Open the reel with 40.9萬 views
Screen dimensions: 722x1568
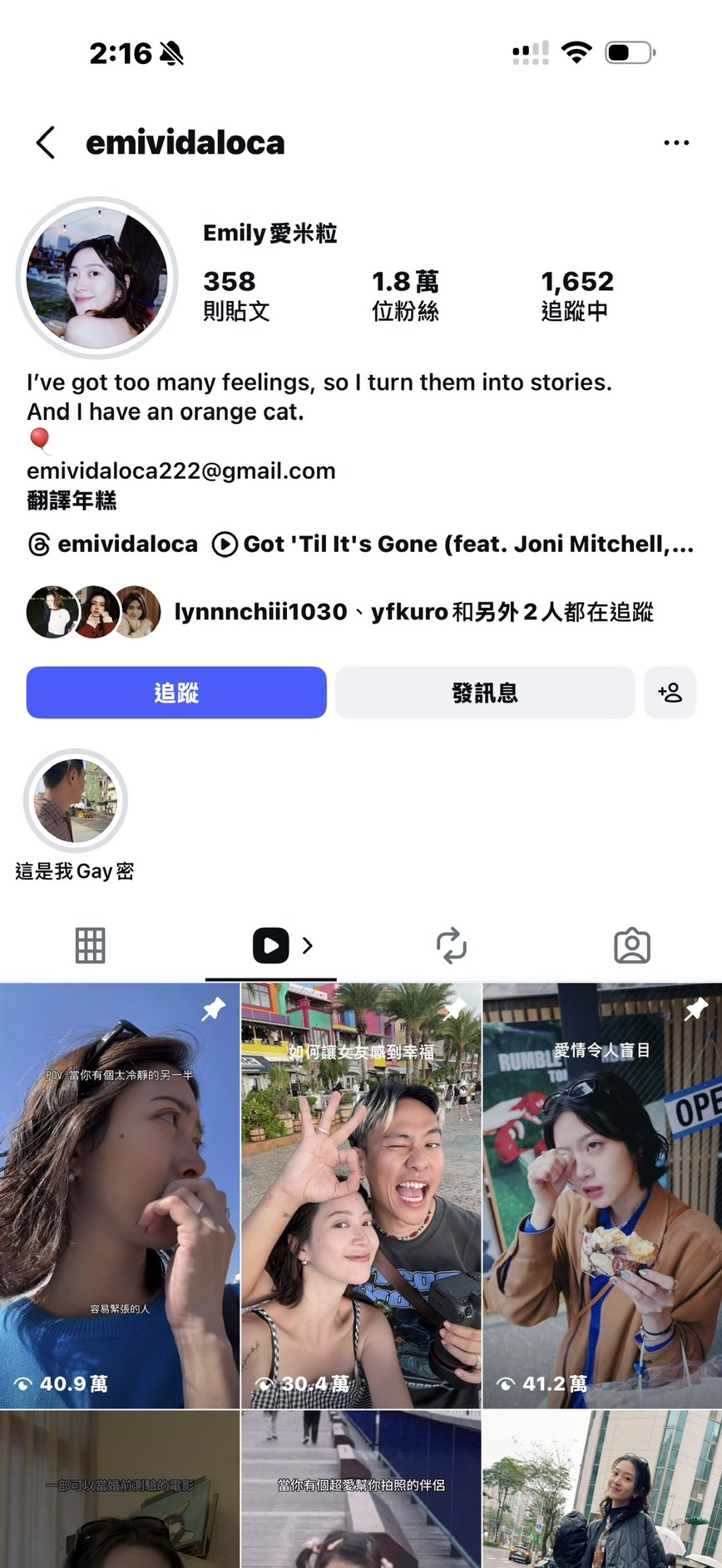click(x=120, y=1196)
